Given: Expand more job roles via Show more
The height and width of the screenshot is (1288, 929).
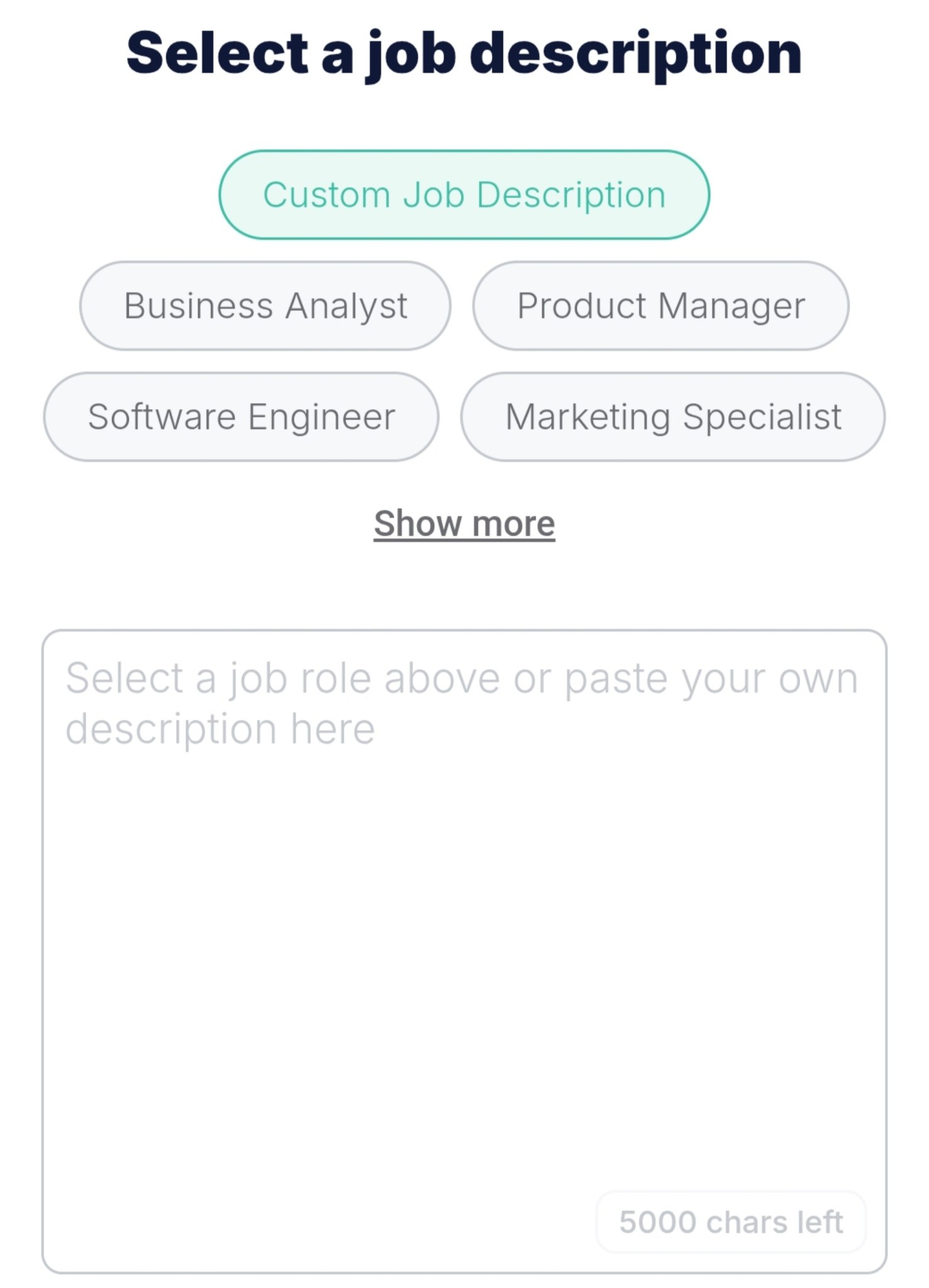Looking at the screenshot, I should point(464,523).
